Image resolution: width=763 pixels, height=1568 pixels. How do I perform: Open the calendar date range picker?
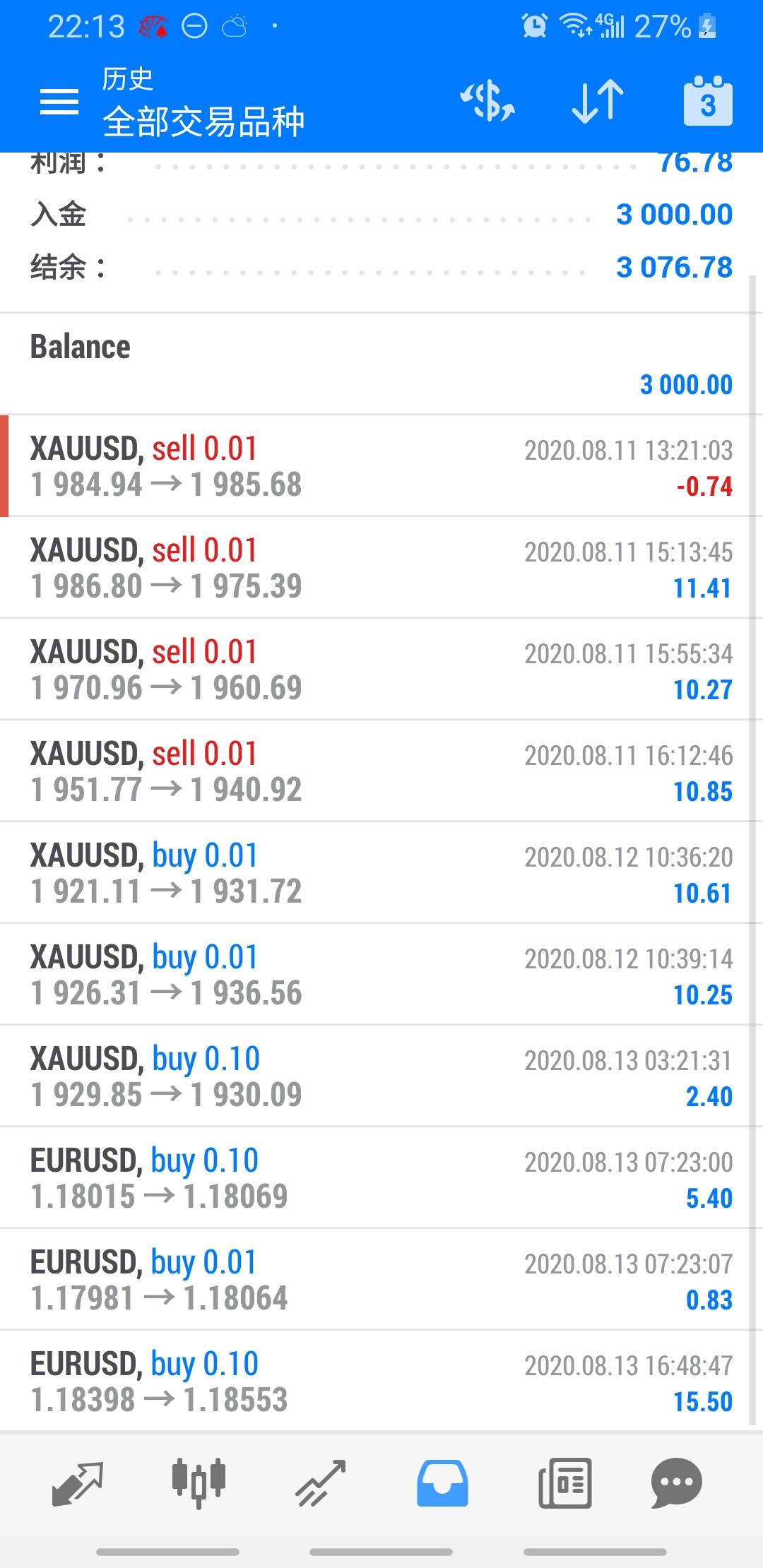pos(708,101)
